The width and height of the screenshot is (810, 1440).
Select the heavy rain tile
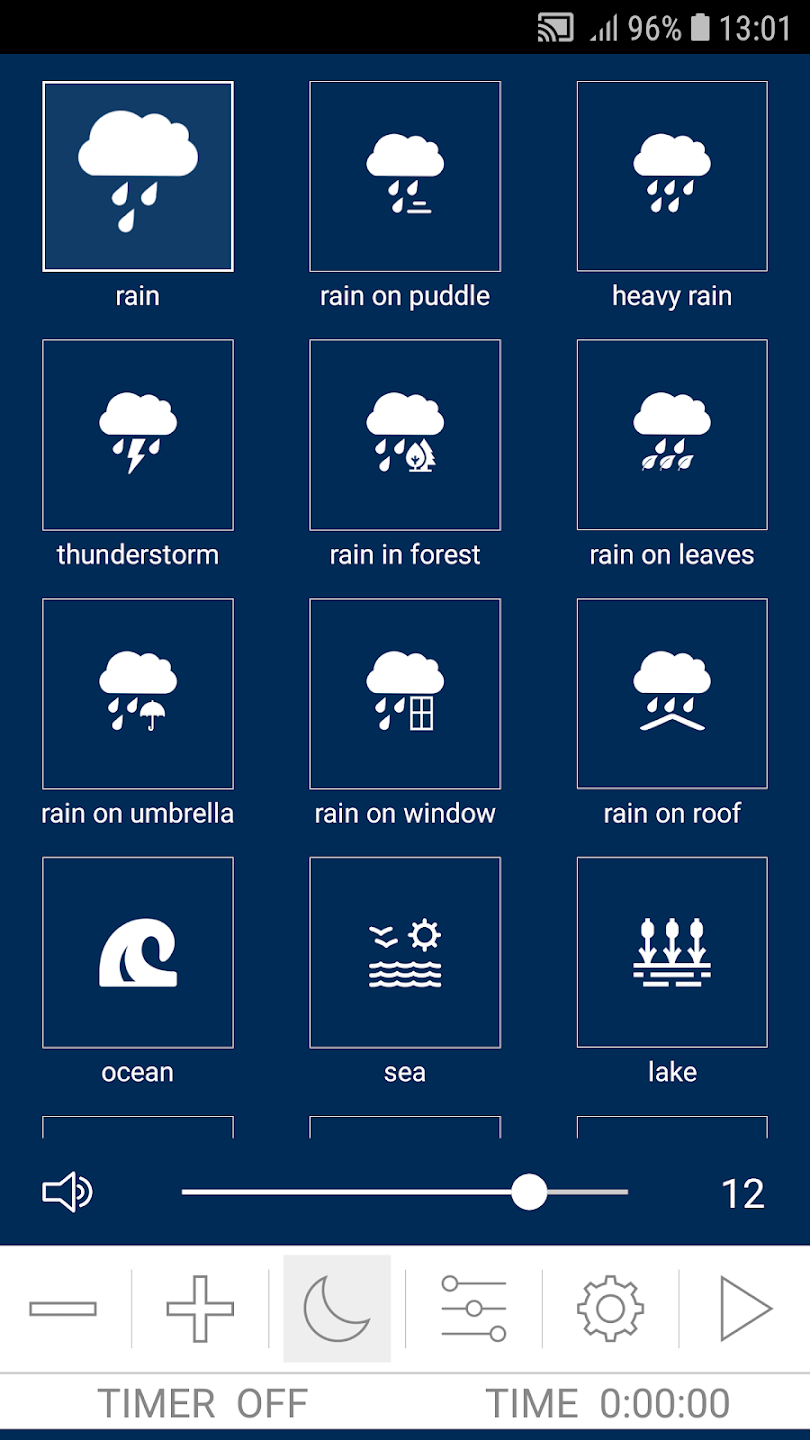pos(672,176)
